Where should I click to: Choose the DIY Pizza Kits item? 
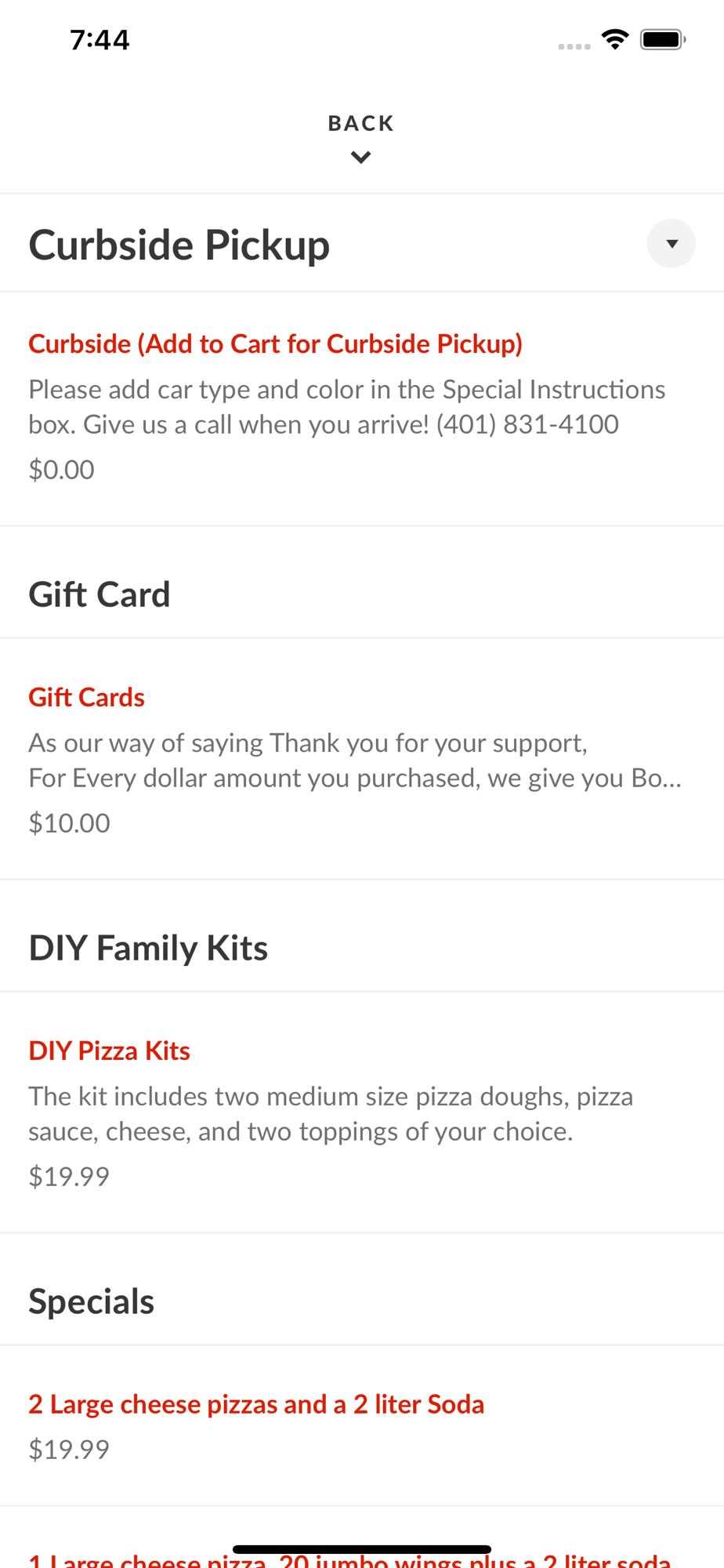pyautogui.click(x=362, y=1112)
